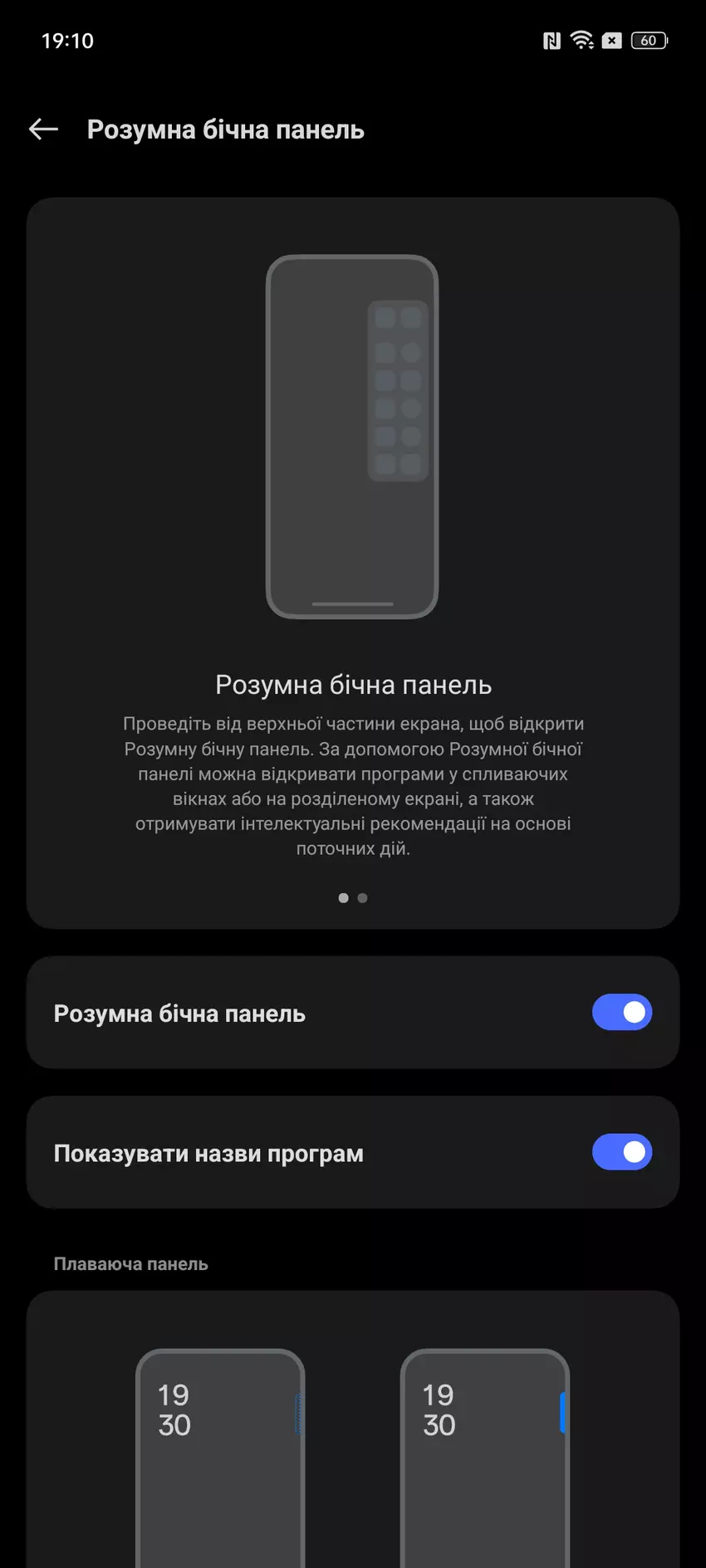Select the dotted translucent floating panel style
706x1568 pixels.
coord(220,1453)
